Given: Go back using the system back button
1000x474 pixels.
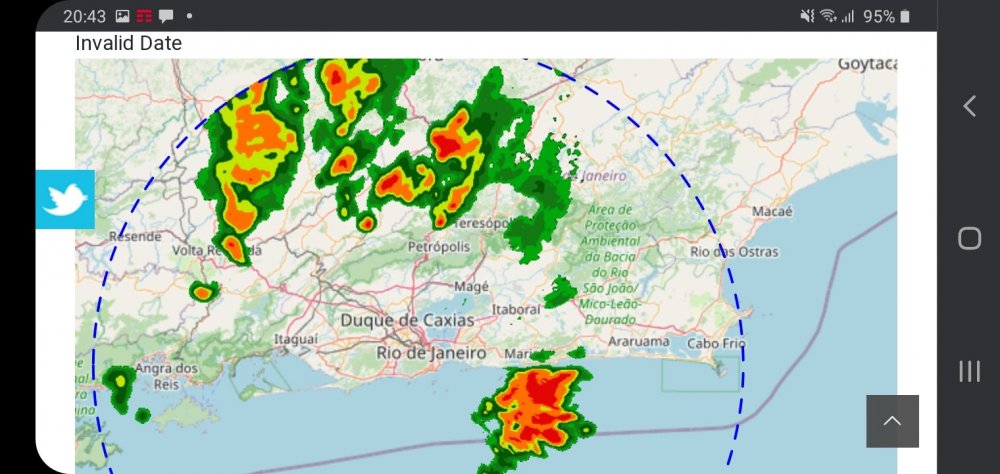Looking at the screenshot, I should point(969,106).
